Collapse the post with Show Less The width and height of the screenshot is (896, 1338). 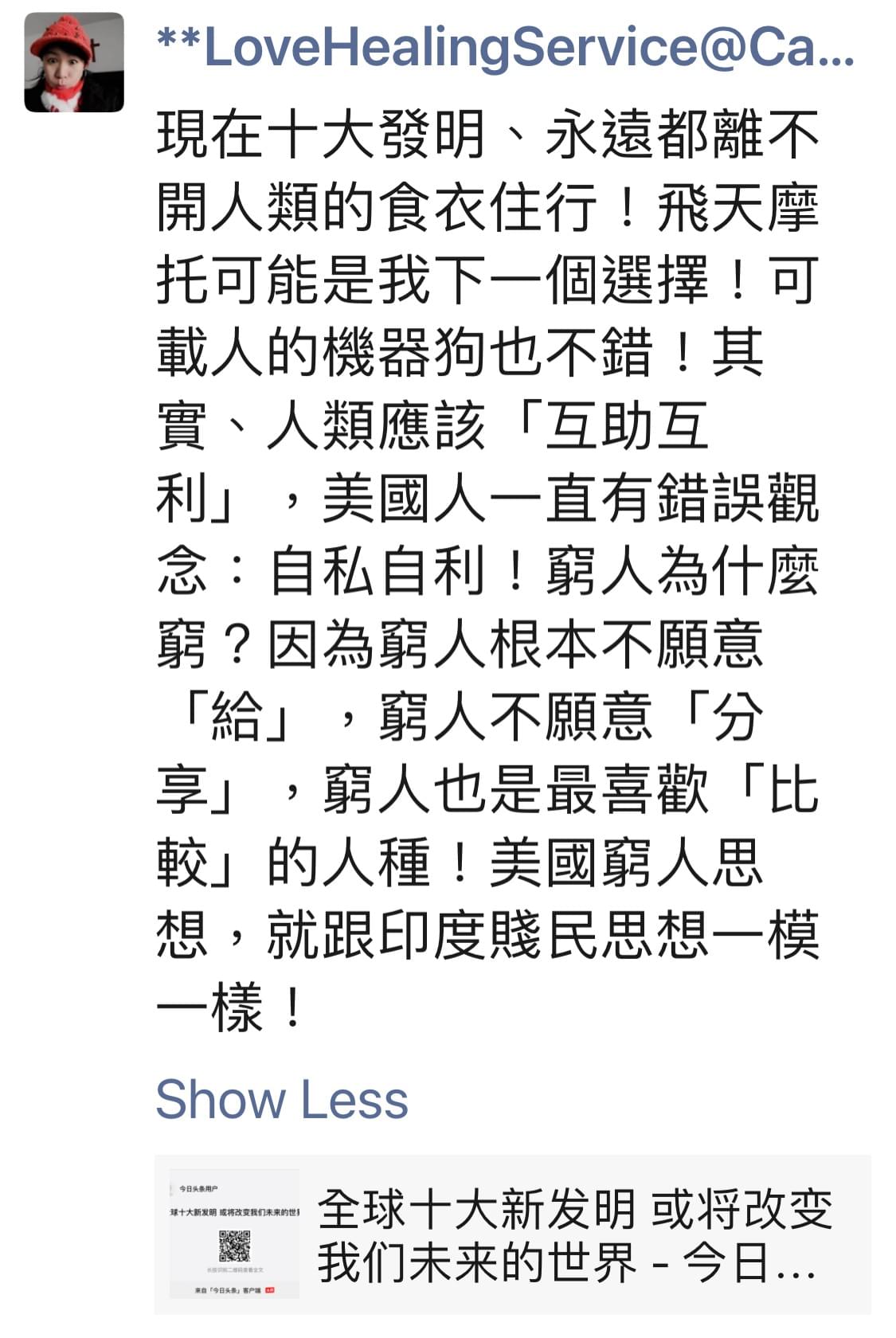281,1100
